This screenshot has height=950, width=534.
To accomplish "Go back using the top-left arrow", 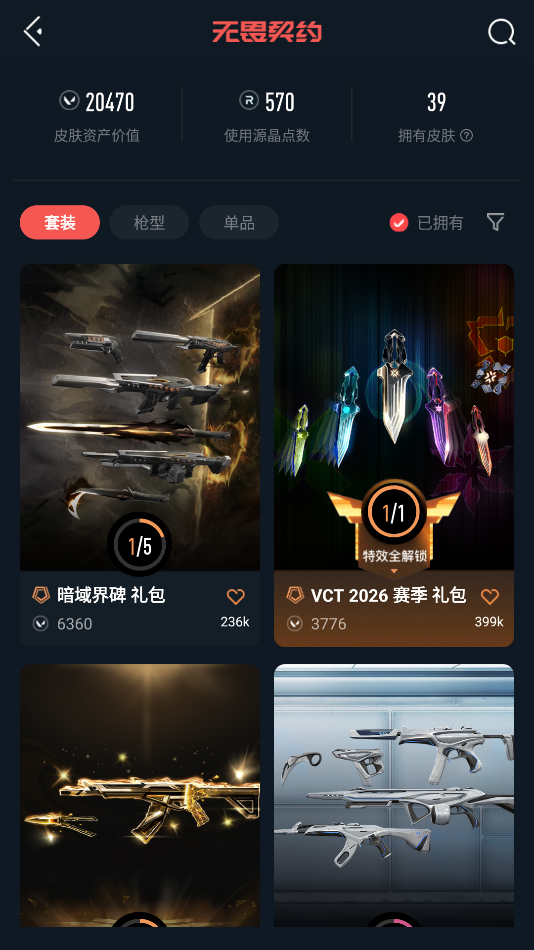I will tap(33, 31).
